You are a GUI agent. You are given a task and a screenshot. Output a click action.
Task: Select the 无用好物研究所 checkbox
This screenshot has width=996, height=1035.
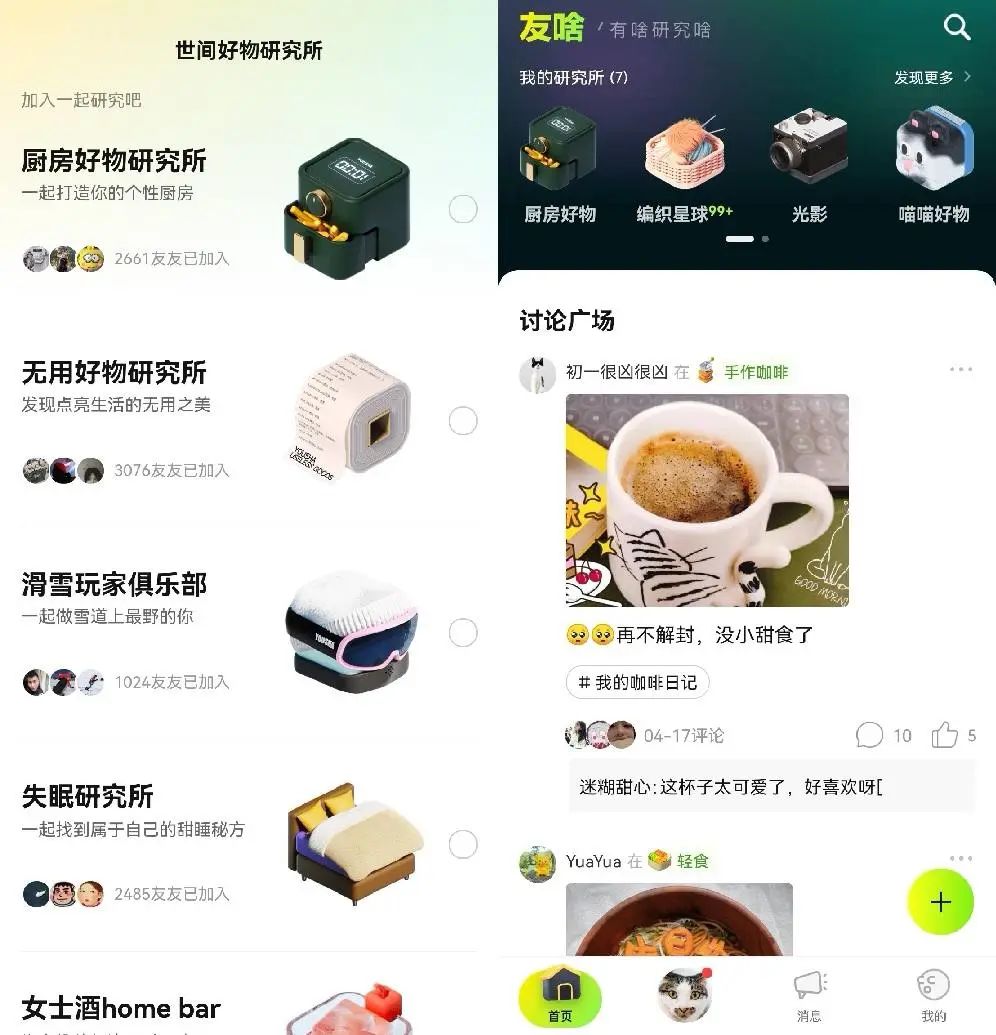tap(463, 421)
